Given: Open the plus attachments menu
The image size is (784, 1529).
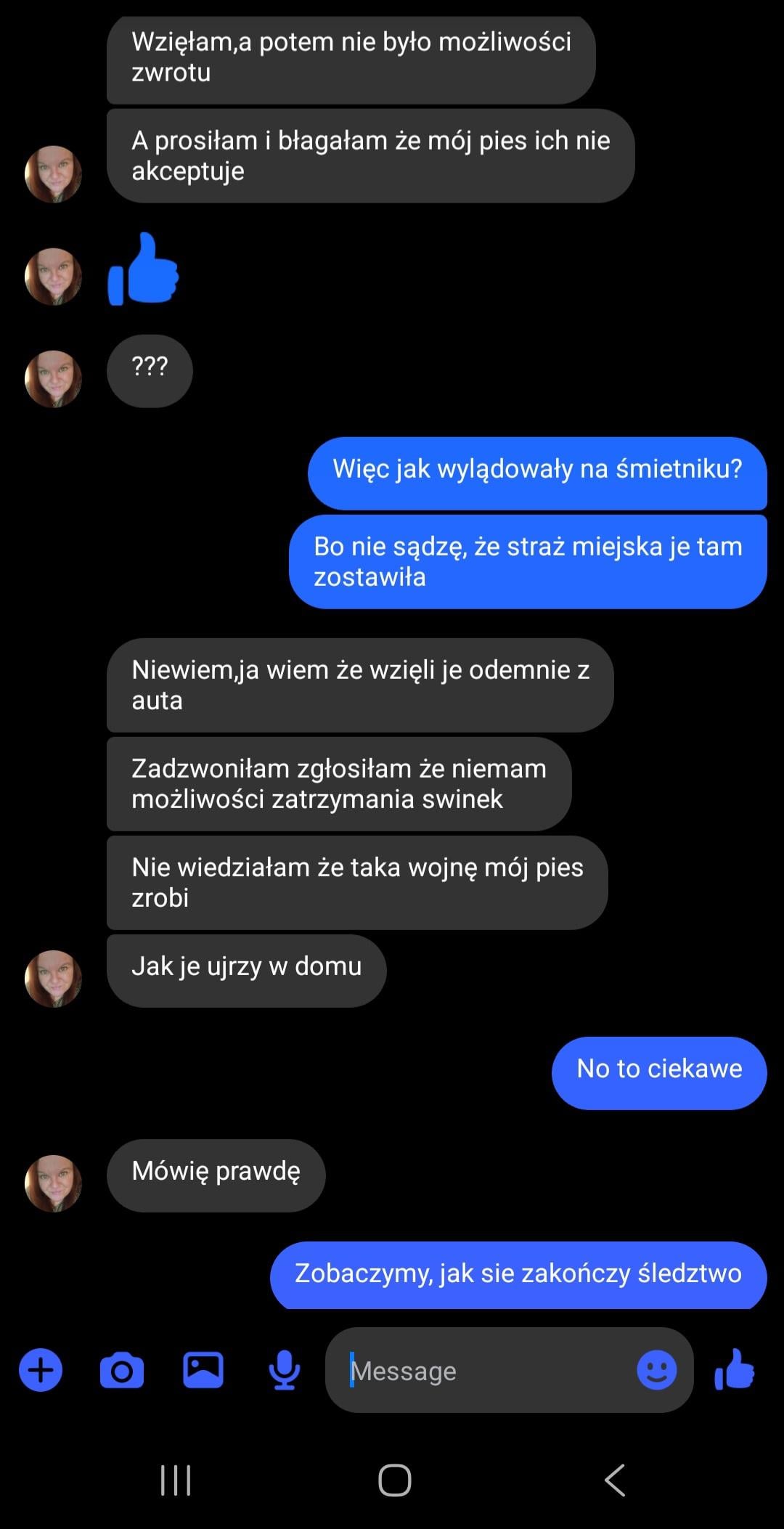Looking at the screenshot, I should 41,1371.
